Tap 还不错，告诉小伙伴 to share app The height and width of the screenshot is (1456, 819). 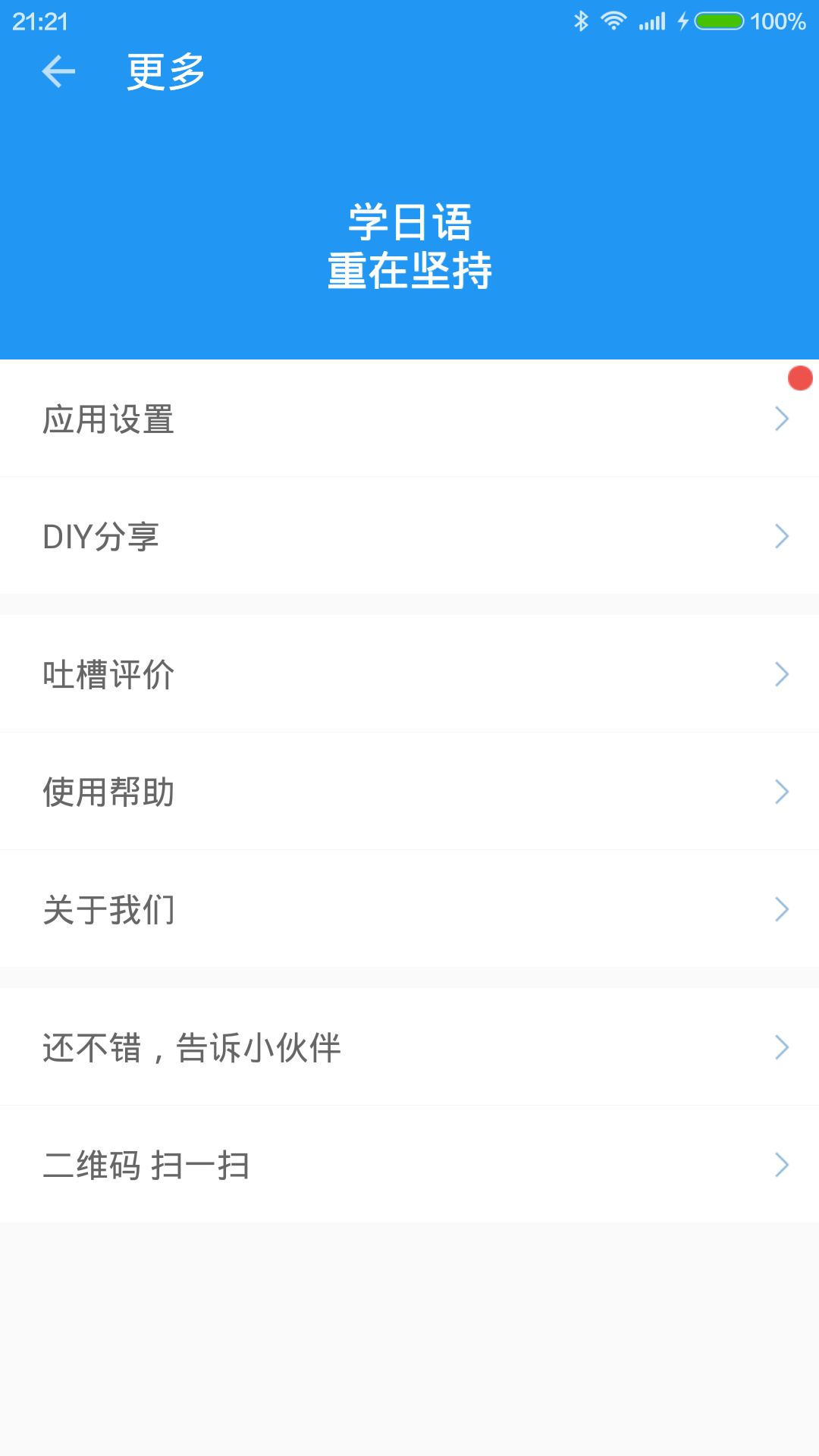[x=409, y=1046]
